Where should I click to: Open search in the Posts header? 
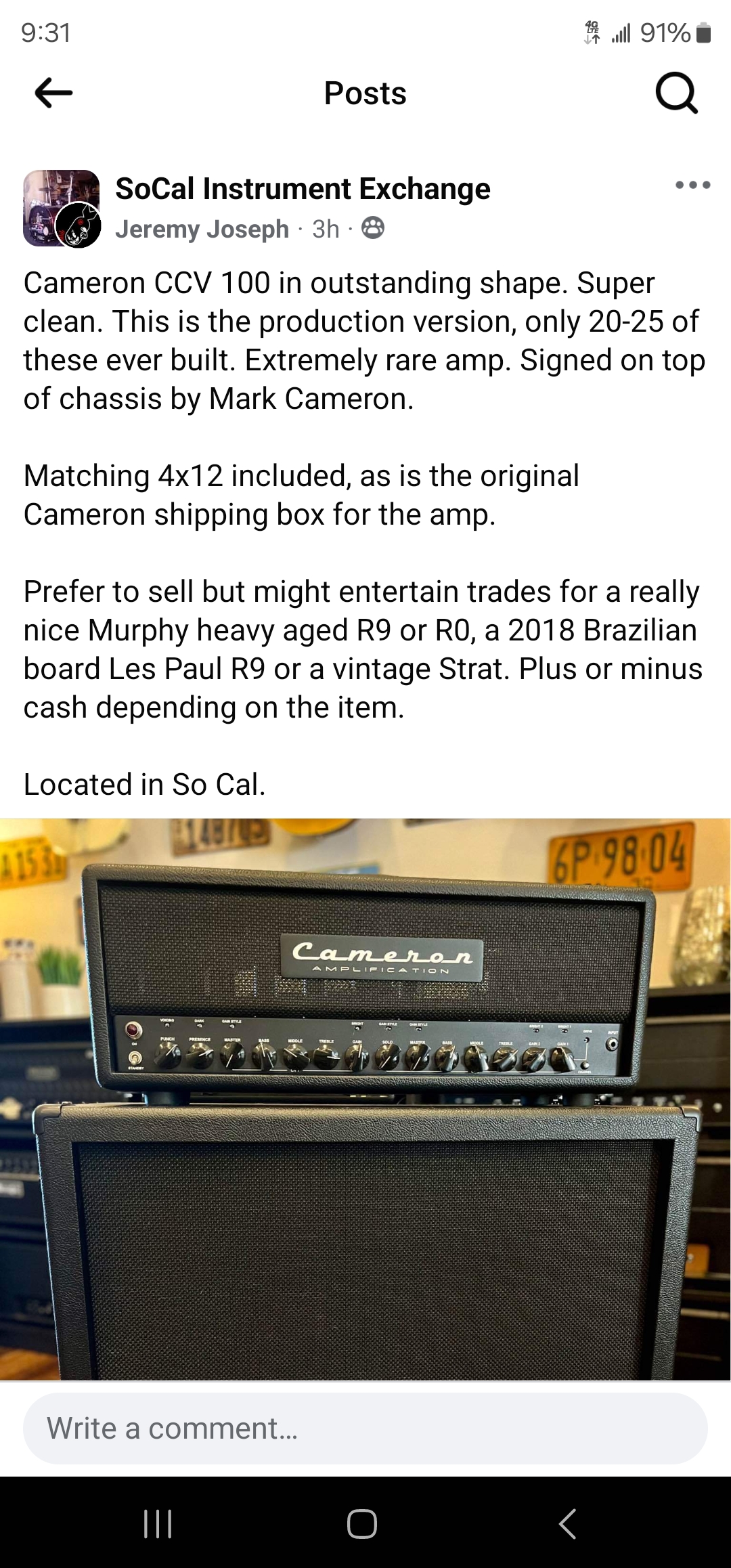[676, 93]
